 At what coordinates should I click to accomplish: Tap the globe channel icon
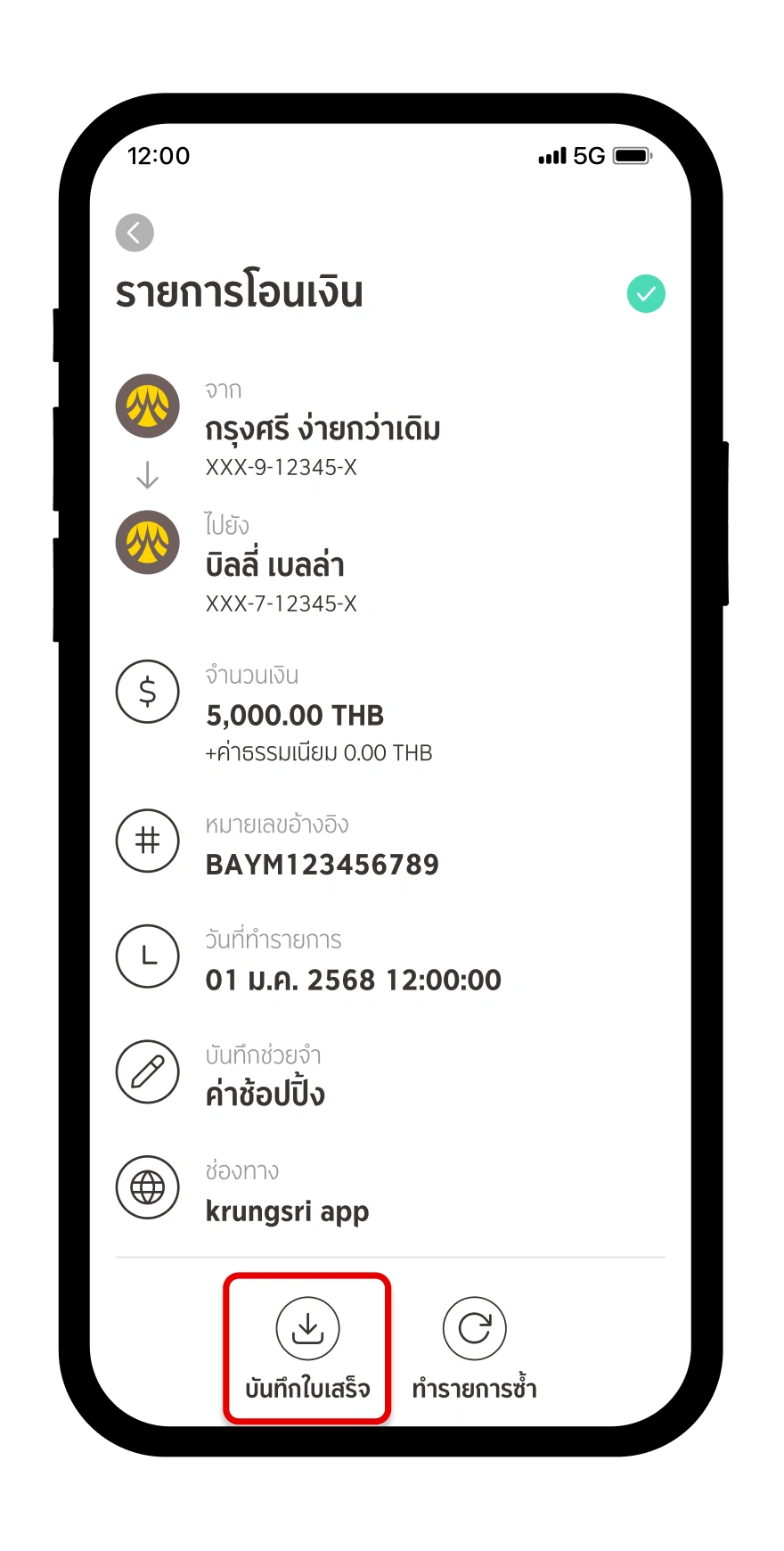[x=147, y=1187]
